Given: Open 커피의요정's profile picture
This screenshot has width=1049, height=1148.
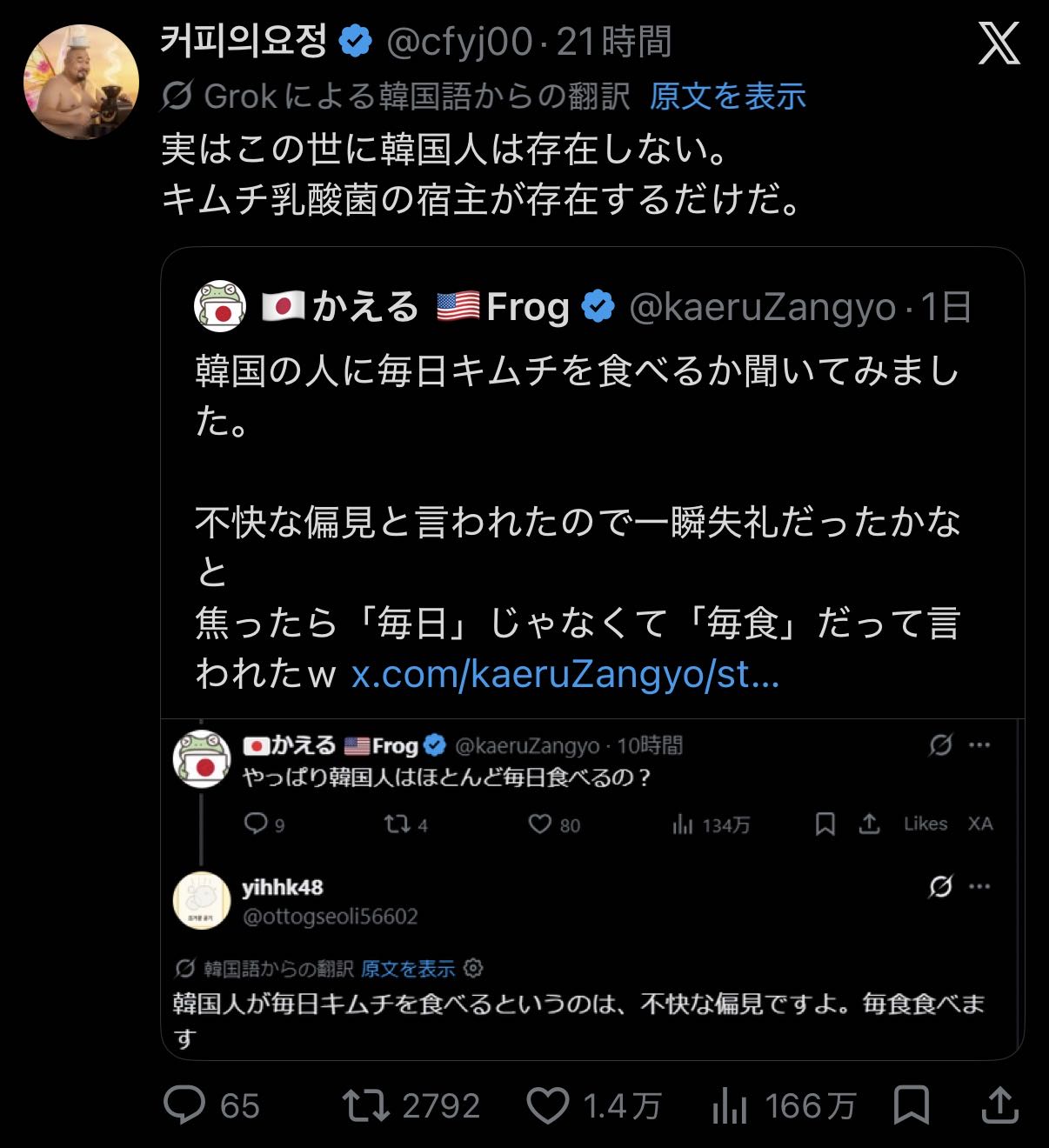Looking at the screenshot, I should [x=81, y=82].
